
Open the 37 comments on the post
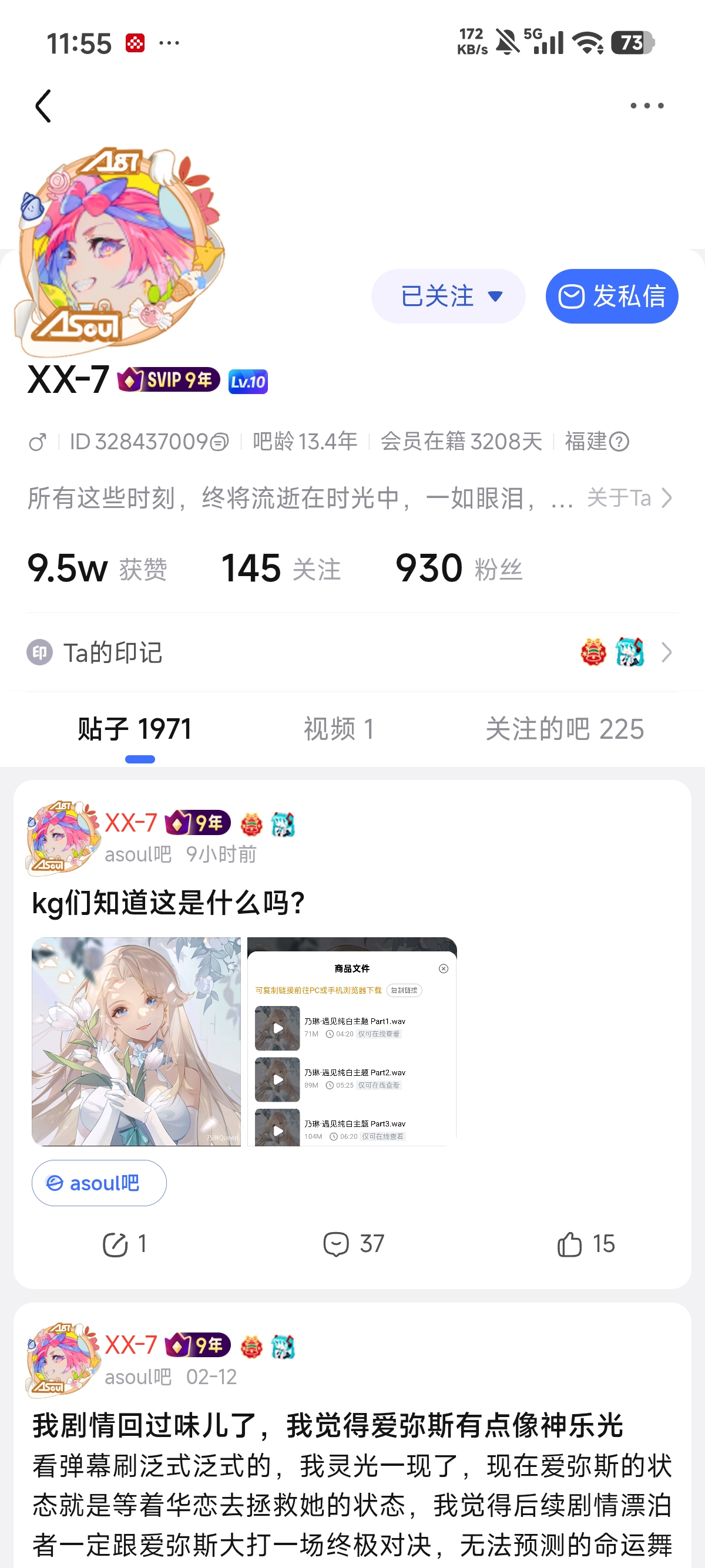(x=353, y=1244)
